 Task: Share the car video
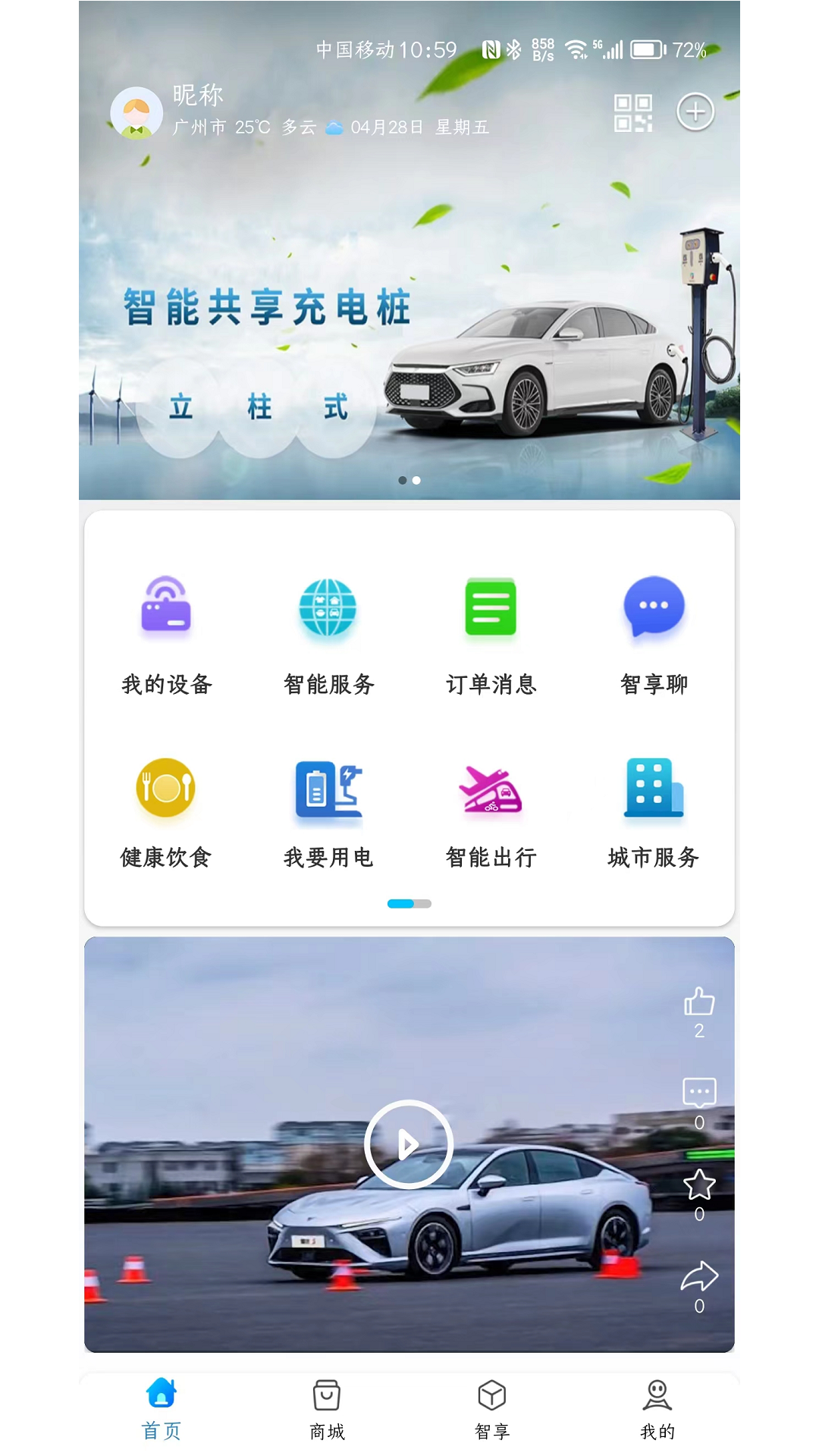[699, 1277]
